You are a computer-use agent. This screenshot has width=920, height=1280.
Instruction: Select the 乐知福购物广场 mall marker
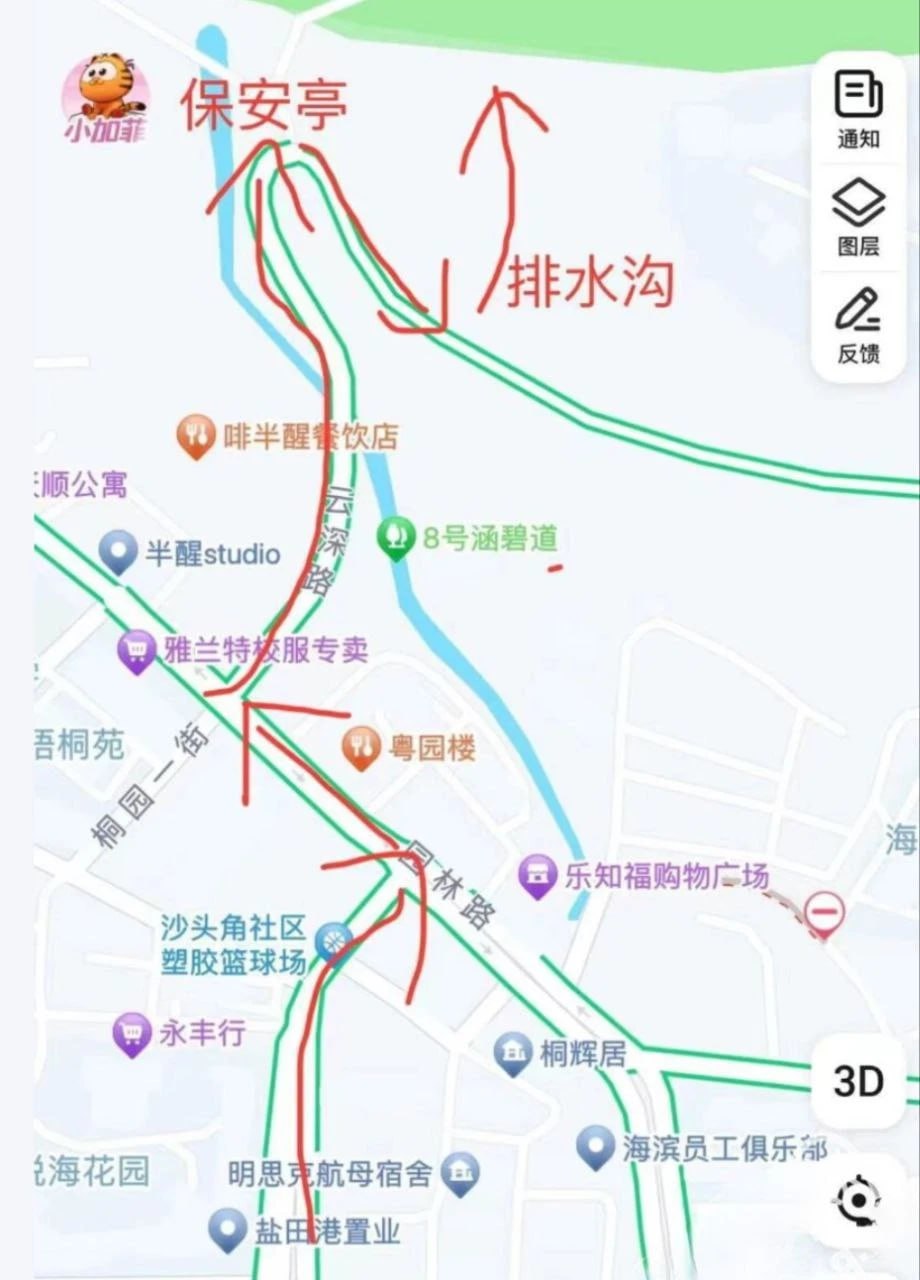538,876
